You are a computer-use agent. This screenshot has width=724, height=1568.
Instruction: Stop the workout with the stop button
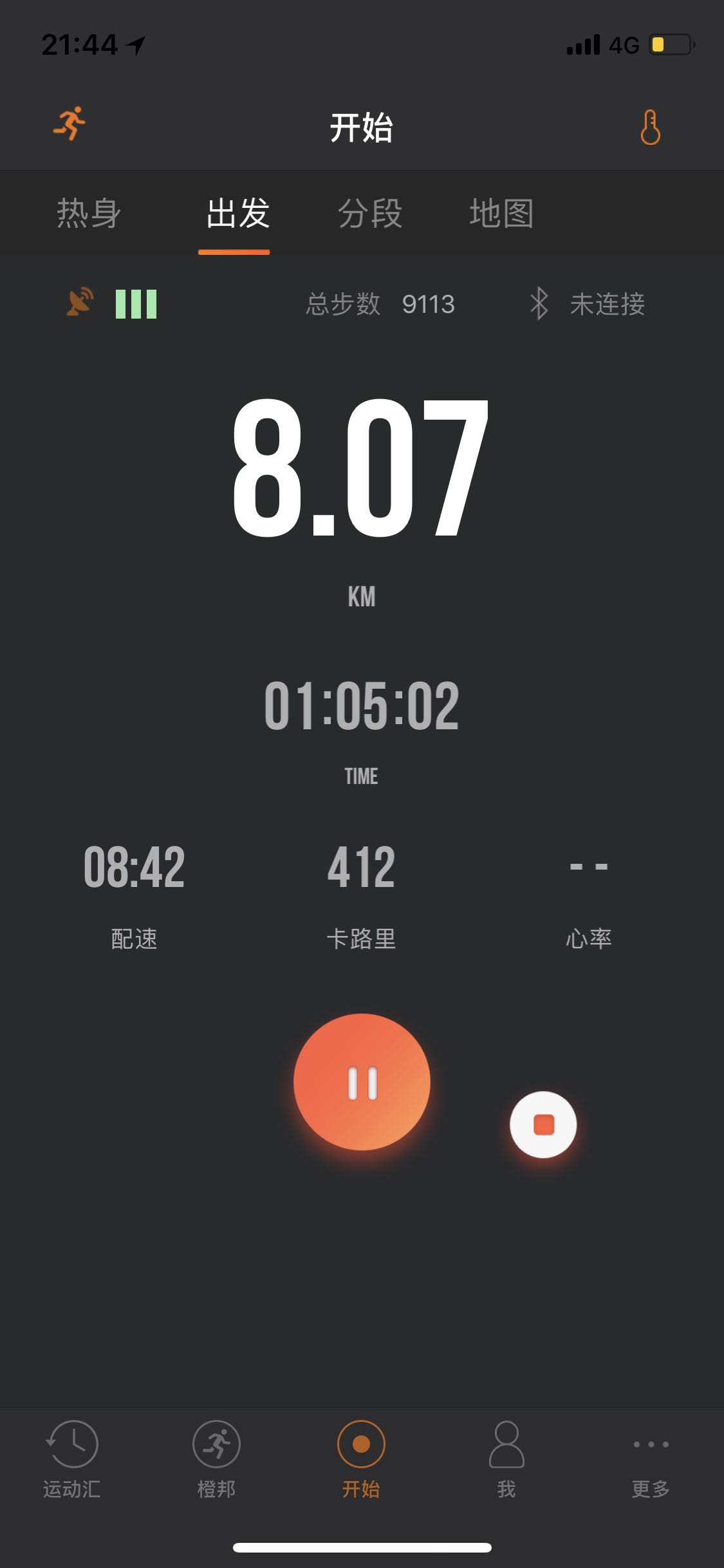pos(543,1125)
